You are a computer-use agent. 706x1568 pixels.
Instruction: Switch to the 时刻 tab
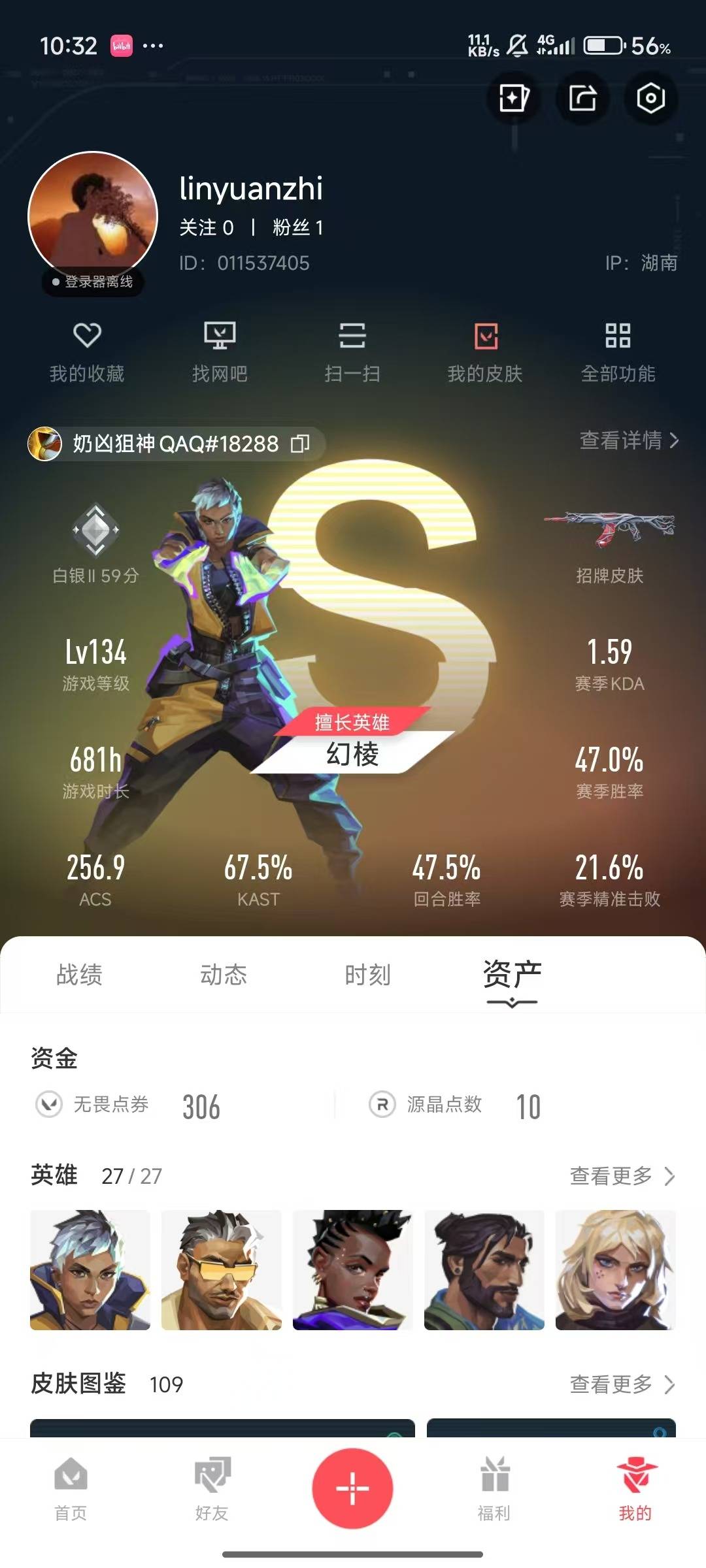[x=367, y=974]
